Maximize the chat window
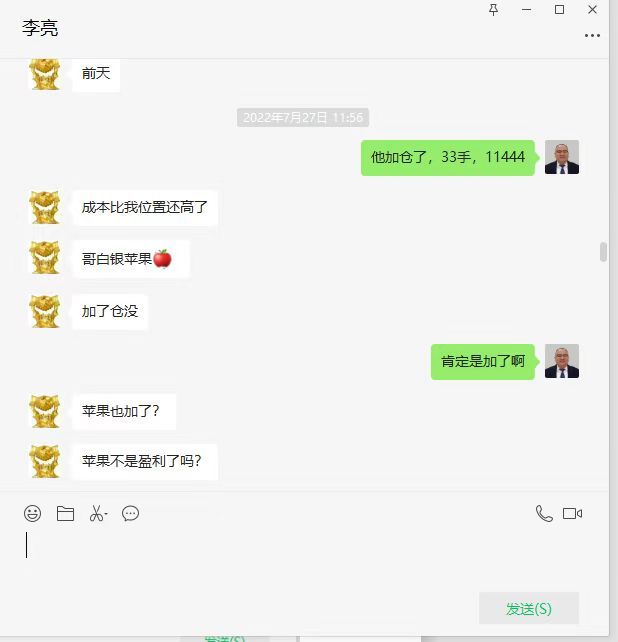 click(559, 10)
